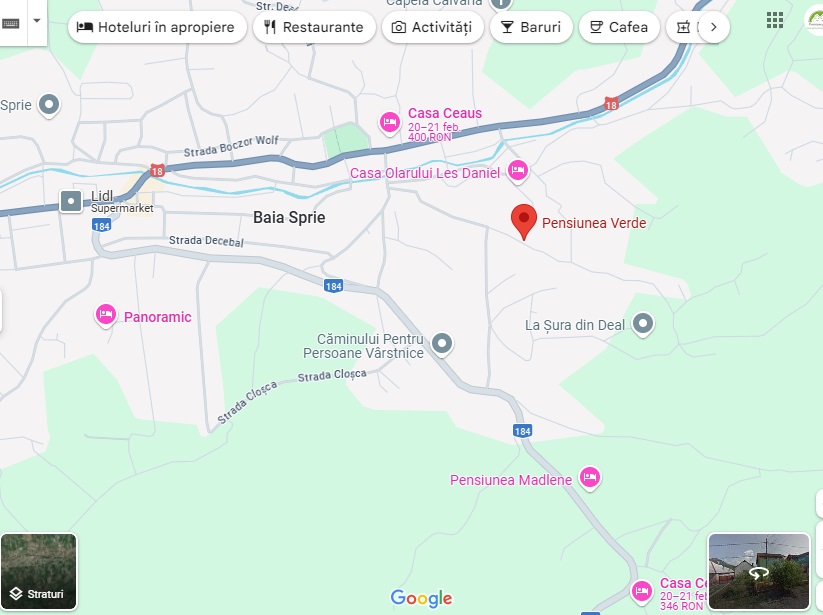823x615 pixels.
Task: Open the Pensiunea Madlene marker
Action: tap(590, 478)
